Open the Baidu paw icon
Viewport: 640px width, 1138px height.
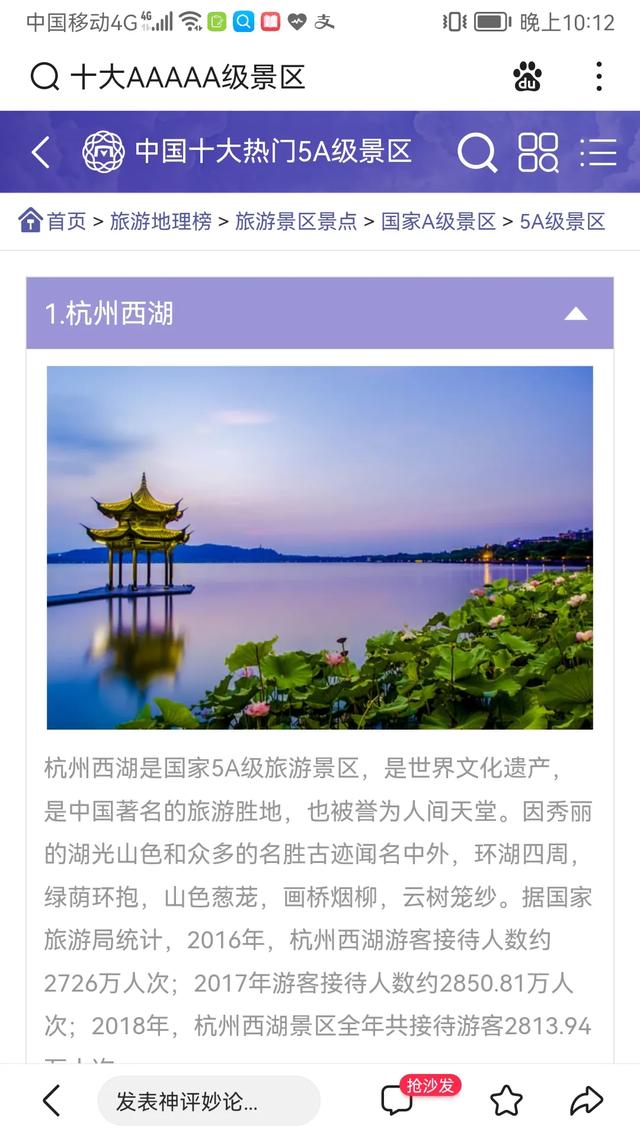click(x=528, y=76)
